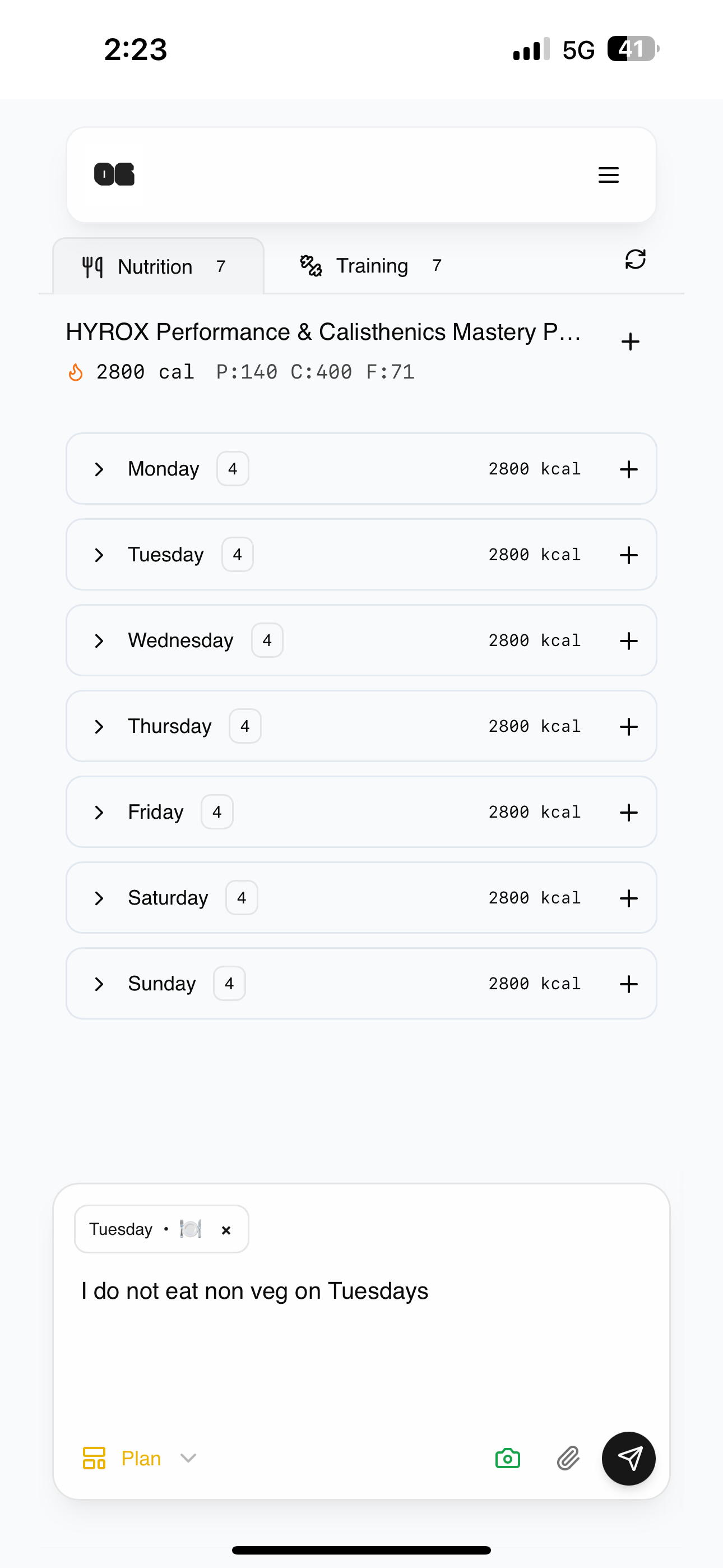This screenshot has height=1568, width=723.
Task: Expand the Tuesday day section
Action: point(99,555)
